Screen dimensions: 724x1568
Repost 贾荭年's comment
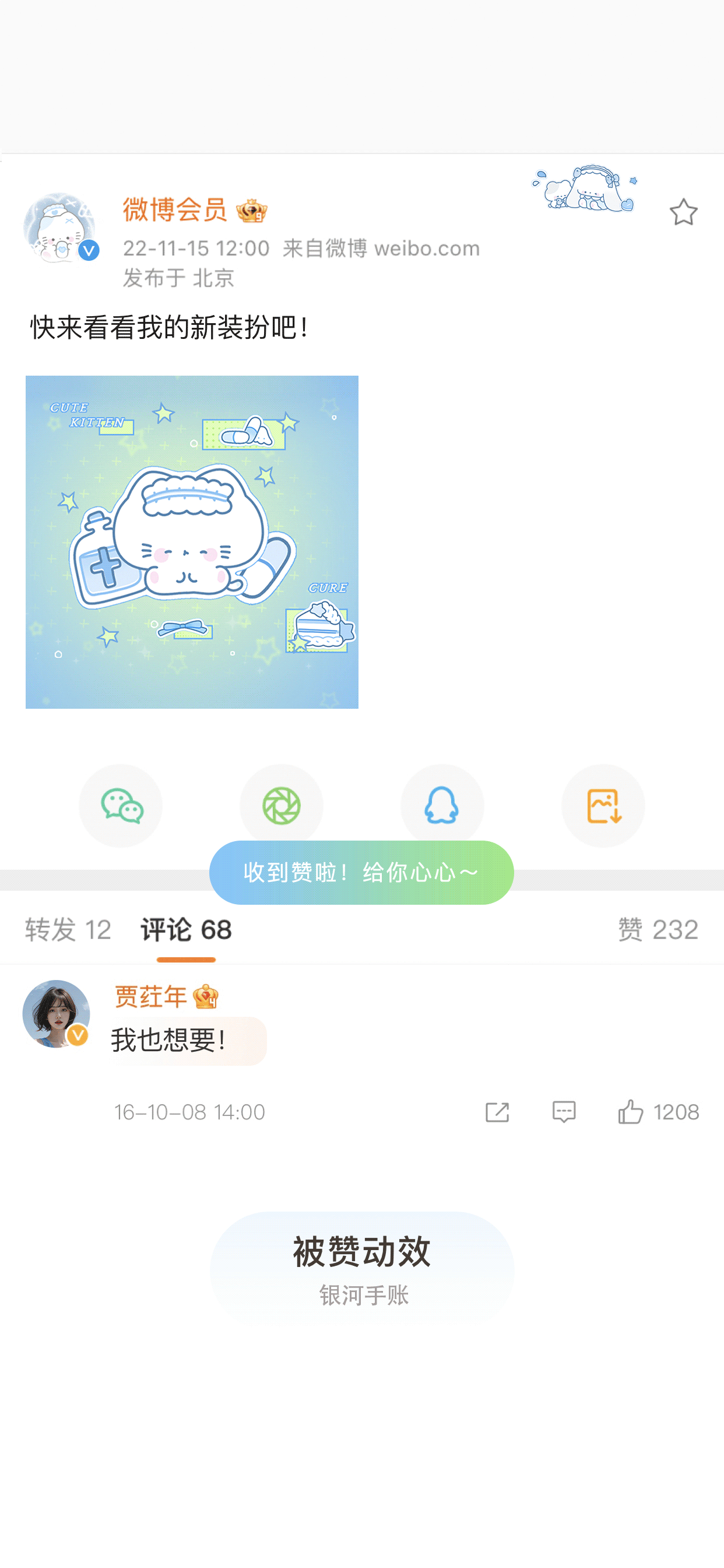pyautogui.click(x=497, y=1112)
